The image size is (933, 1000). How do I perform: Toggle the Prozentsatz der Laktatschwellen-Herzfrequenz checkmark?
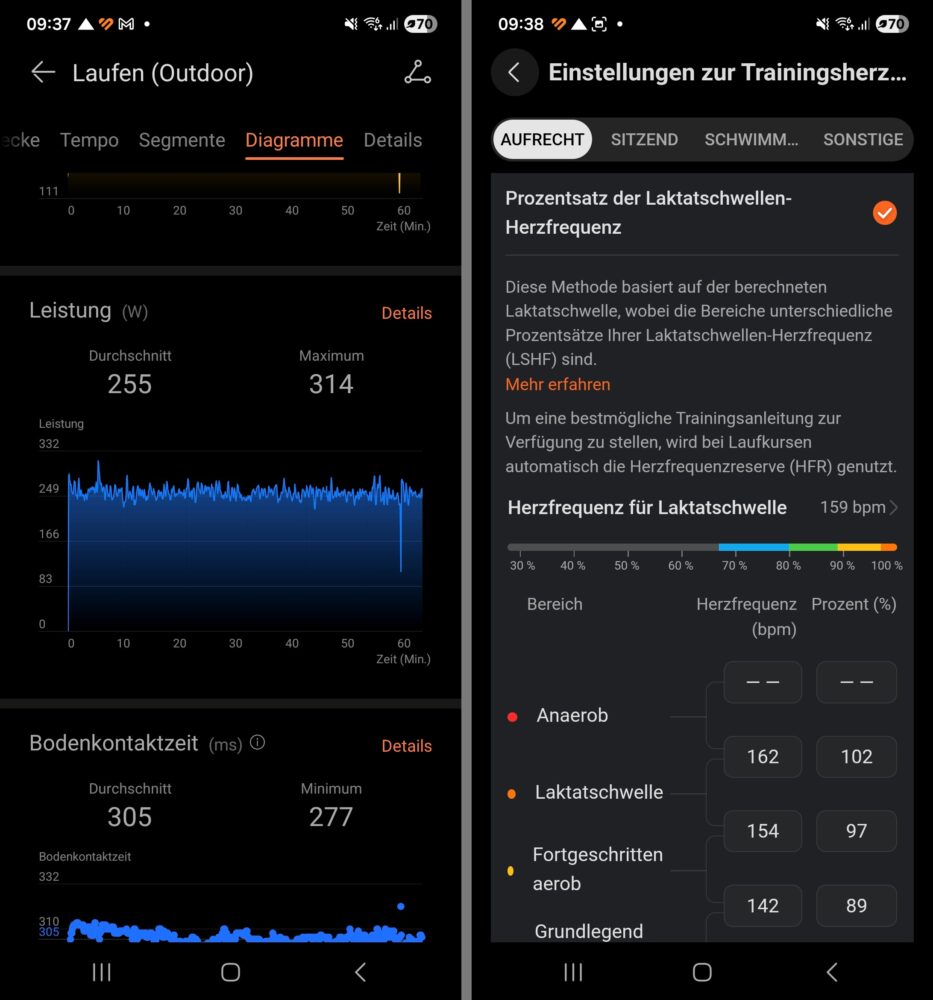pyautogui.click(x=884, y=212)
